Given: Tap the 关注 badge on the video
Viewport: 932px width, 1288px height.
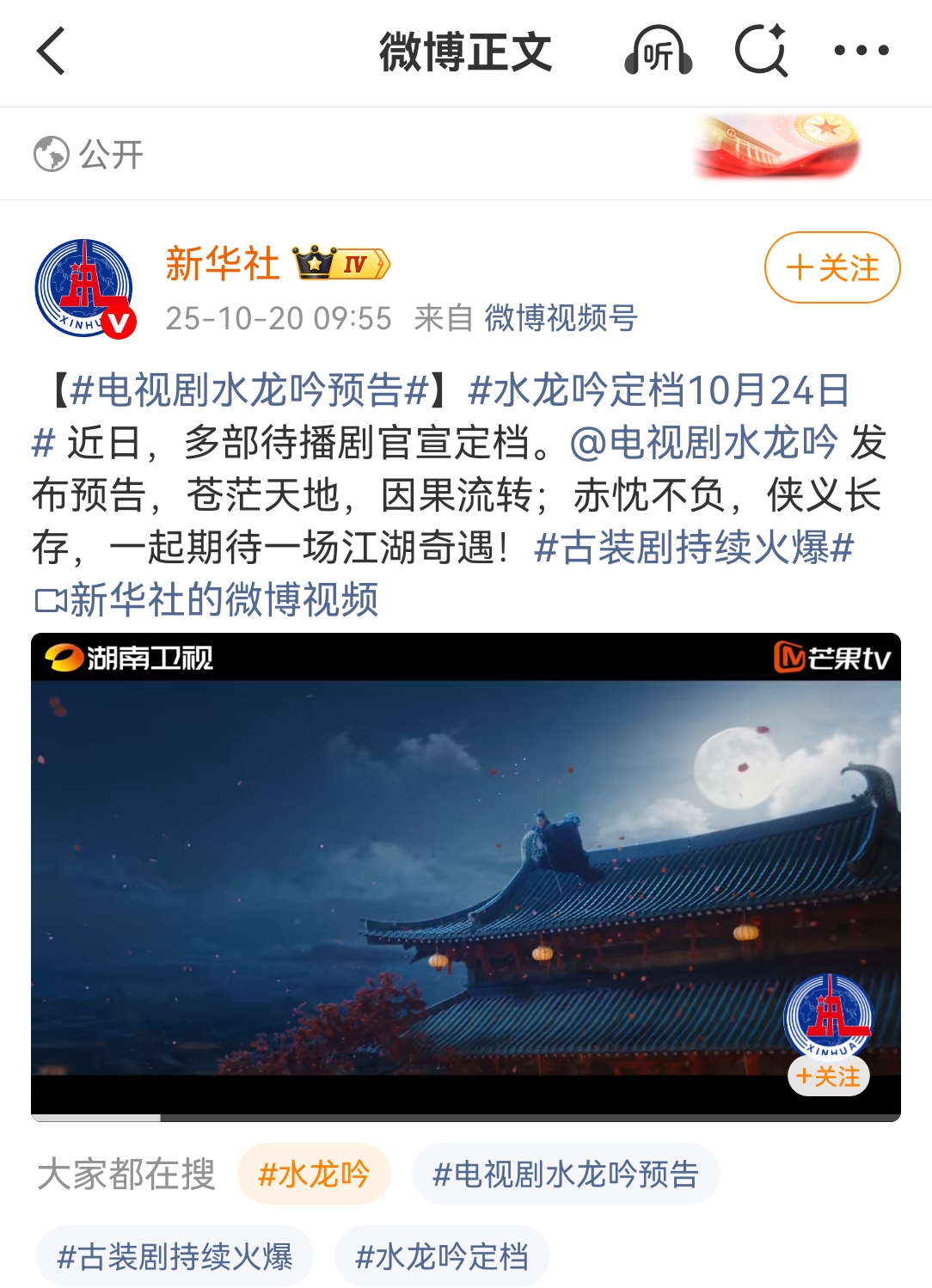Looking at the screenshot, I should [x=828, y=1076].
